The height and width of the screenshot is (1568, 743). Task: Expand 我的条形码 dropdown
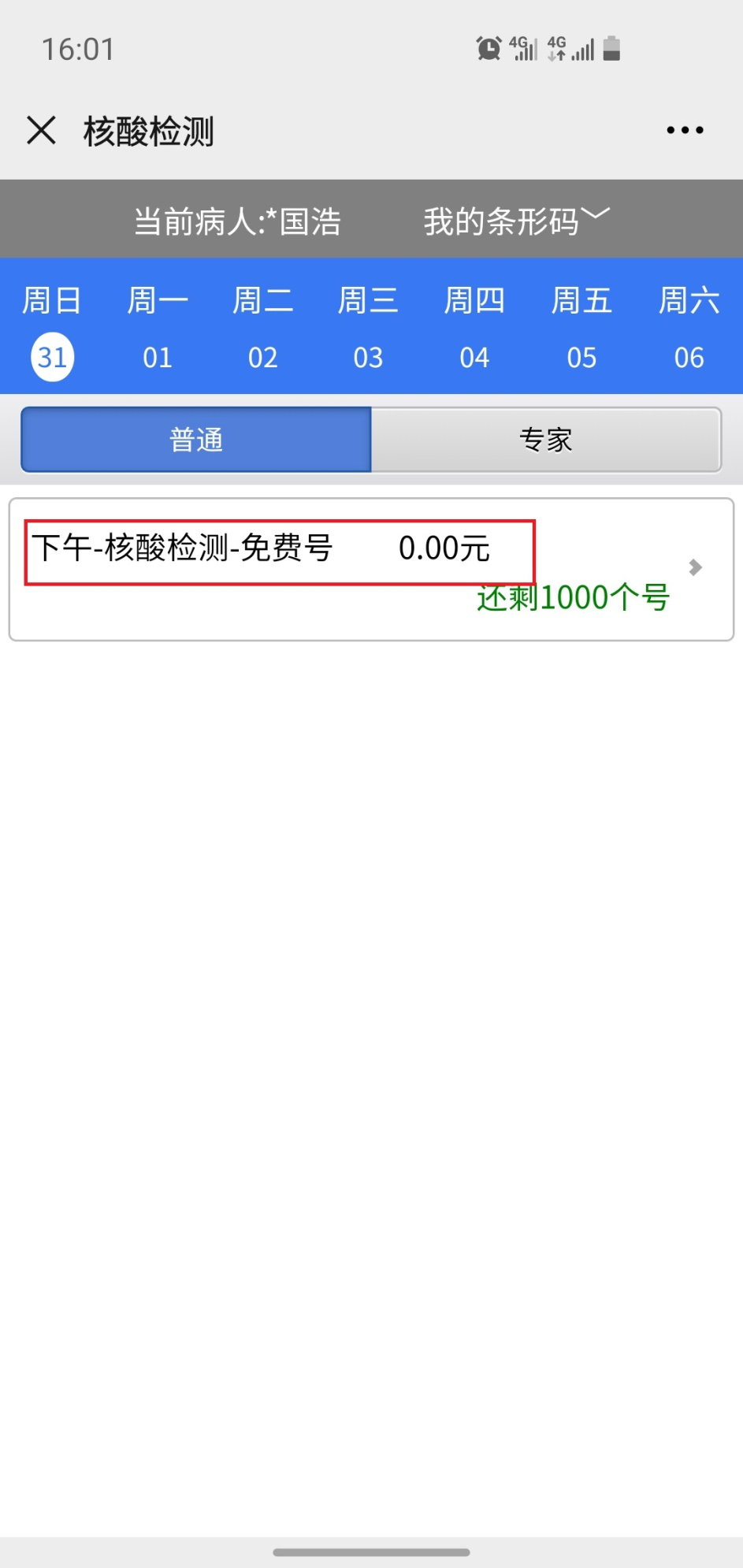click(x=516, y=220)
